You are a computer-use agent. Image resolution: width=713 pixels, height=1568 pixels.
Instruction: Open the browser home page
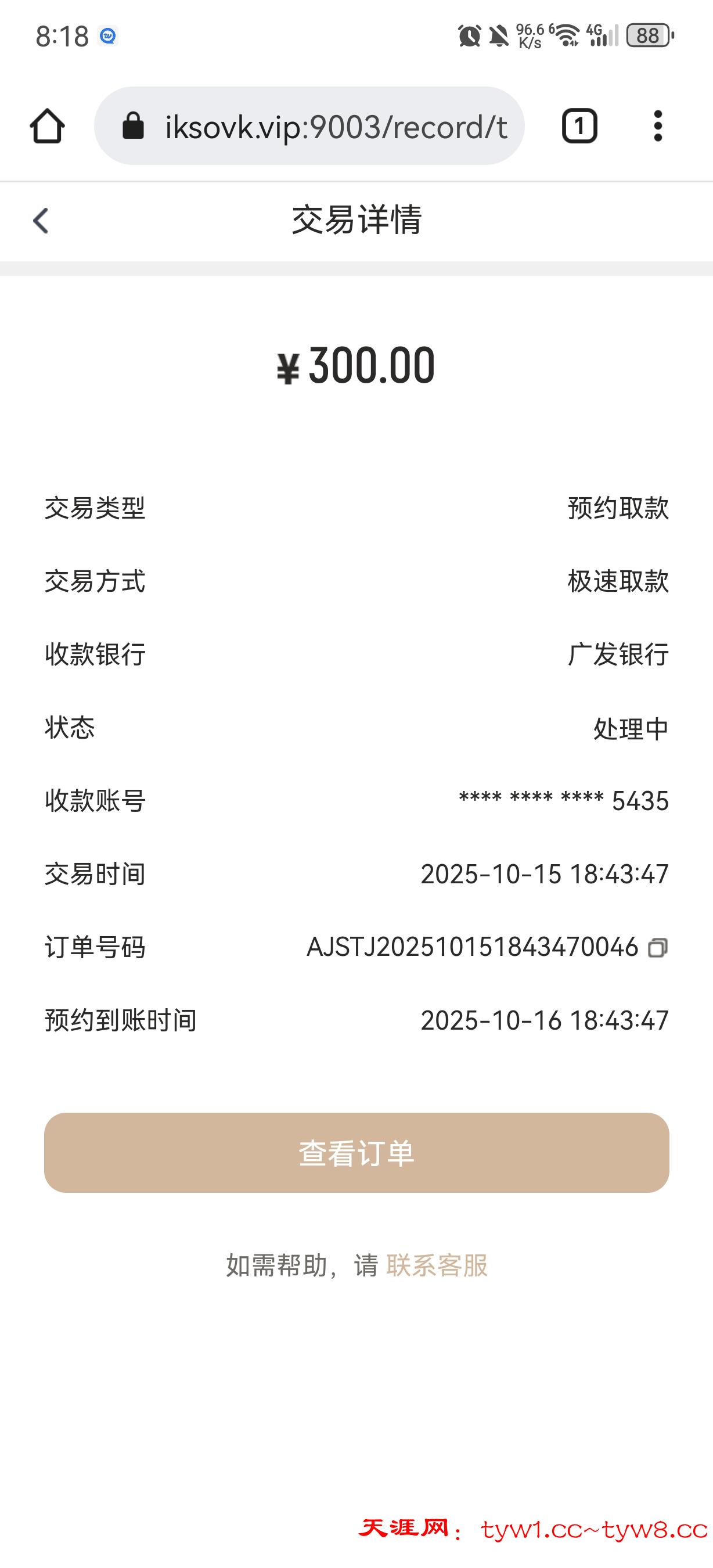click(x=47, y=126)
